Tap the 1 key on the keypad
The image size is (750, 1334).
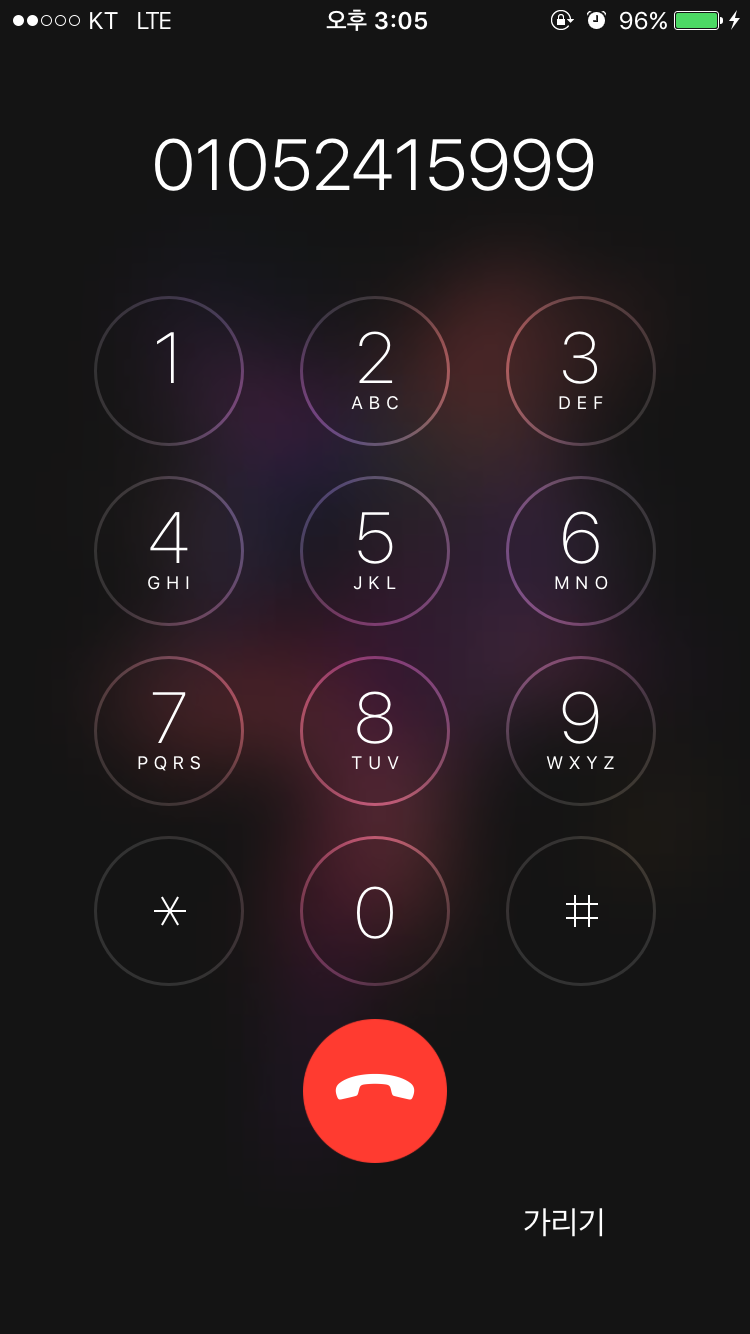coord(169,371)
